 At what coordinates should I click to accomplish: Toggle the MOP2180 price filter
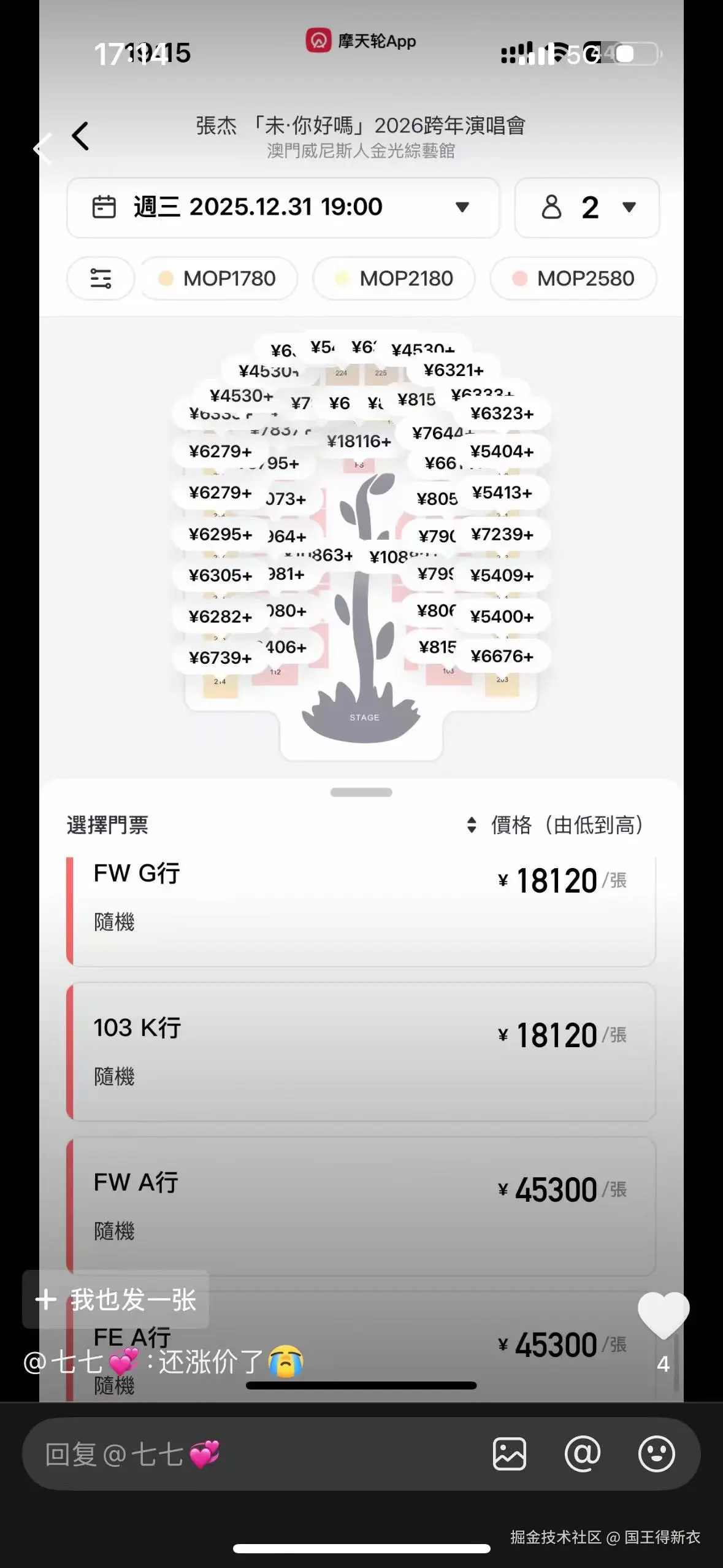coord(394,278)
